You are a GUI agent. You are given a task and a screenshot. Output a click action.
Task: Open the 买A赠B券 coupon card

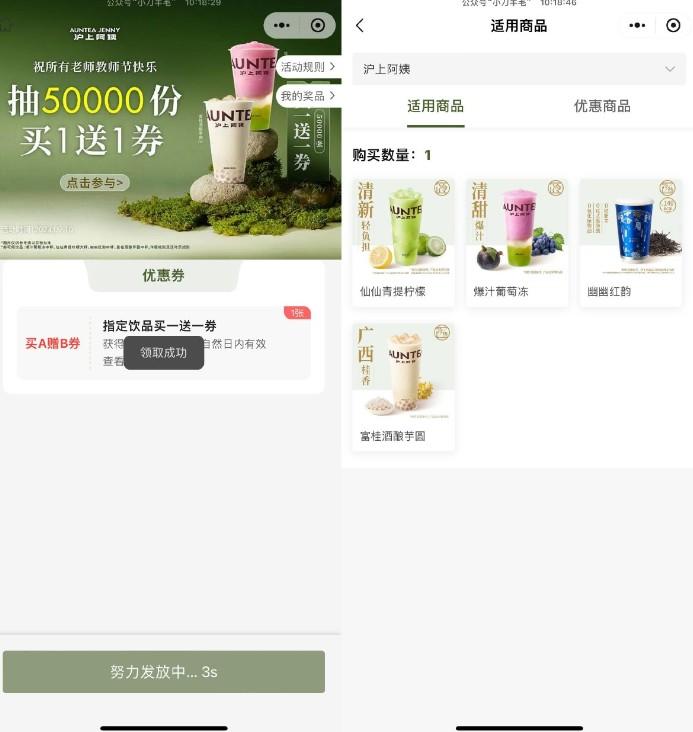coord(163,343)
